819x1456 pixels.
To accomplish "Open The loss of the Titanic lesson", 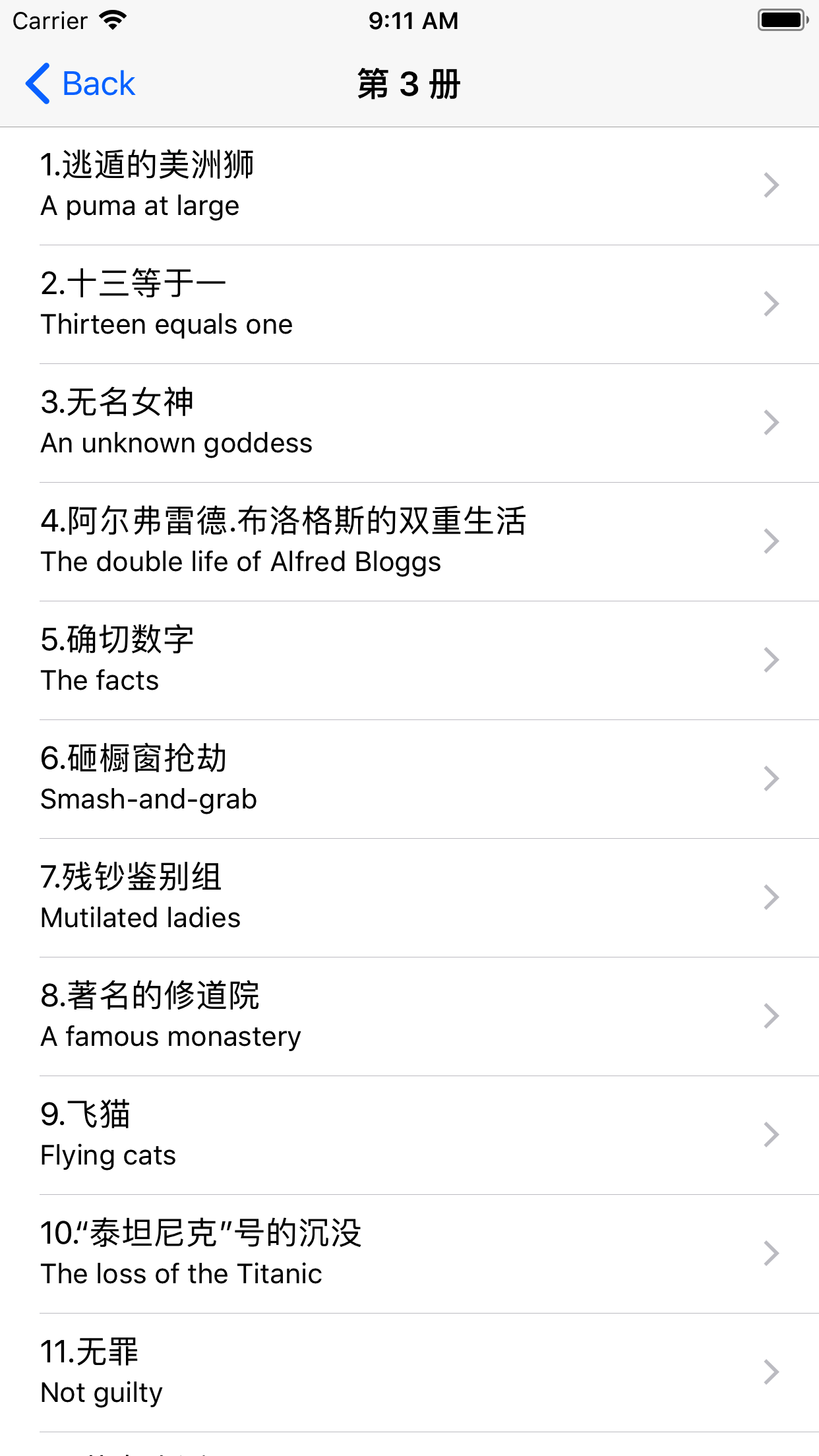I will 409,1254.
